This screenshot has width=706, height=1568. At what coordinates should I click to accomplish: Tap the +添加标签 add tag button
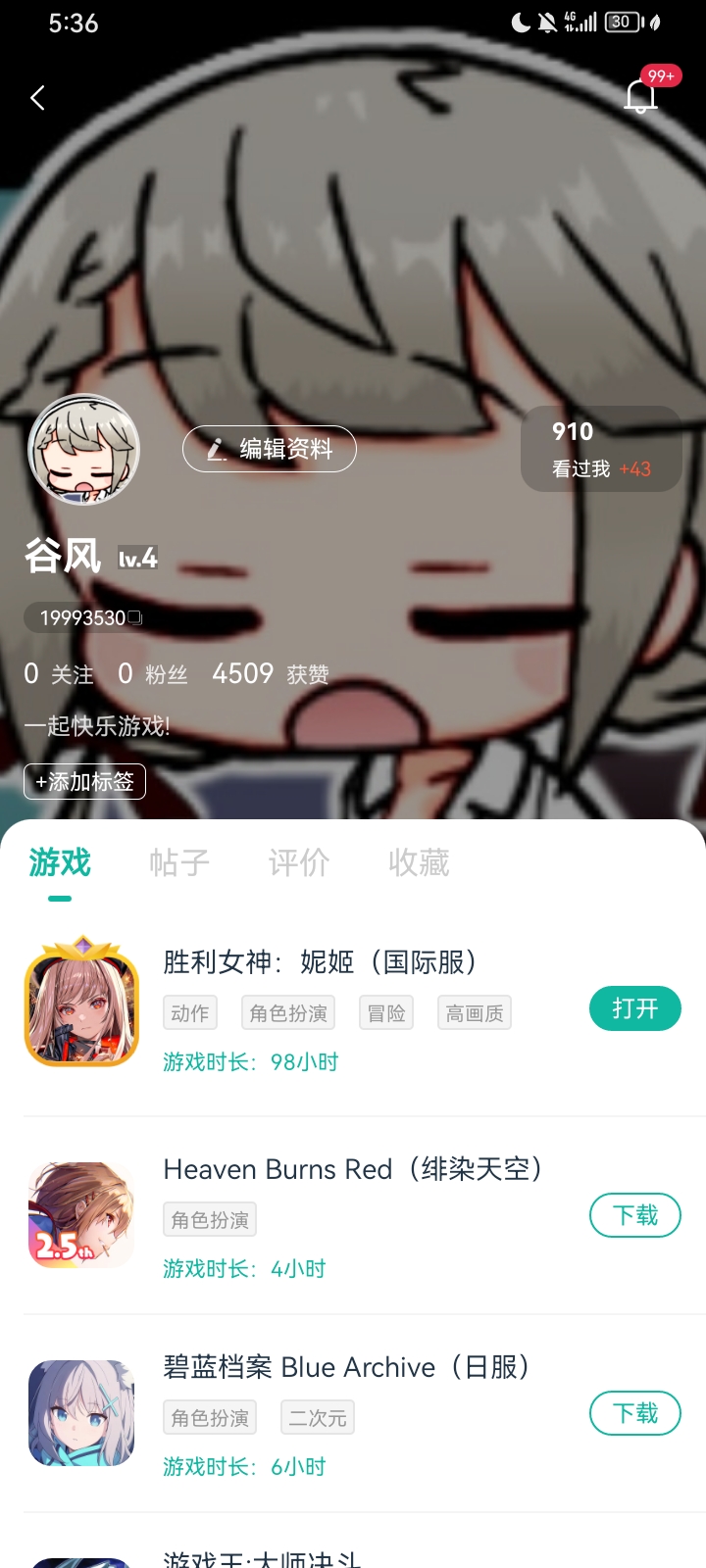coord(85,781)
